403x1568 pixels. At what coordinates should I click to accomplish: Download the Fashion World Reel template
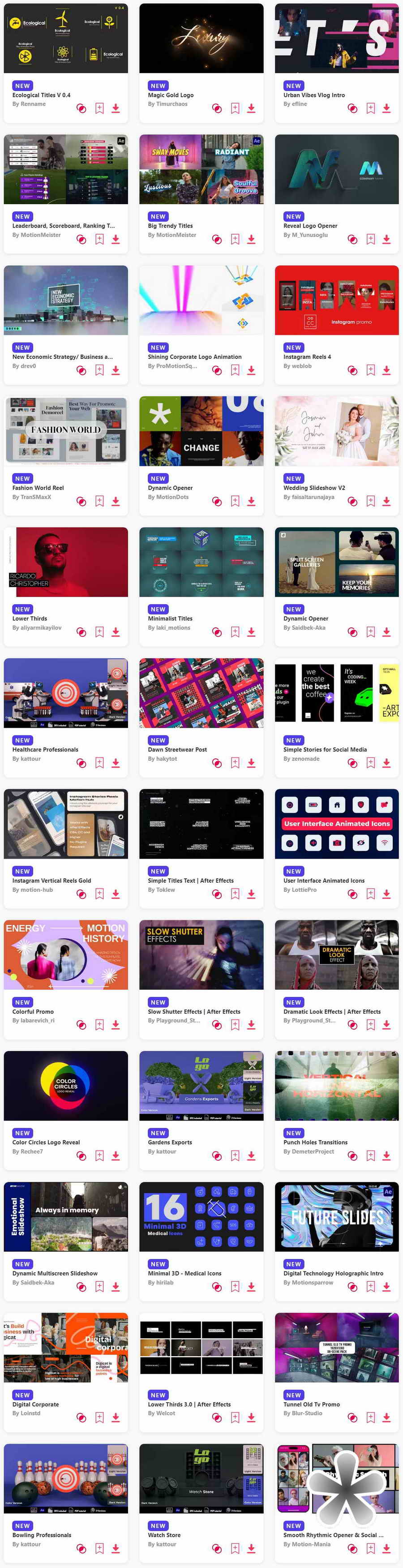(x=116, y=501)
